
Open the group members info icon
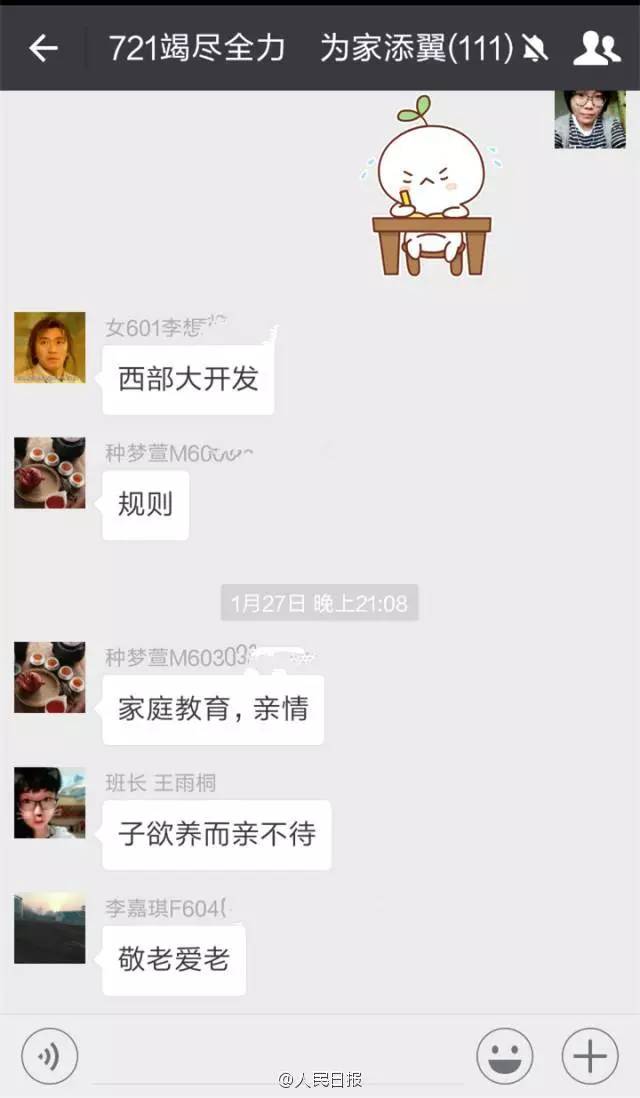click(597, 47)
